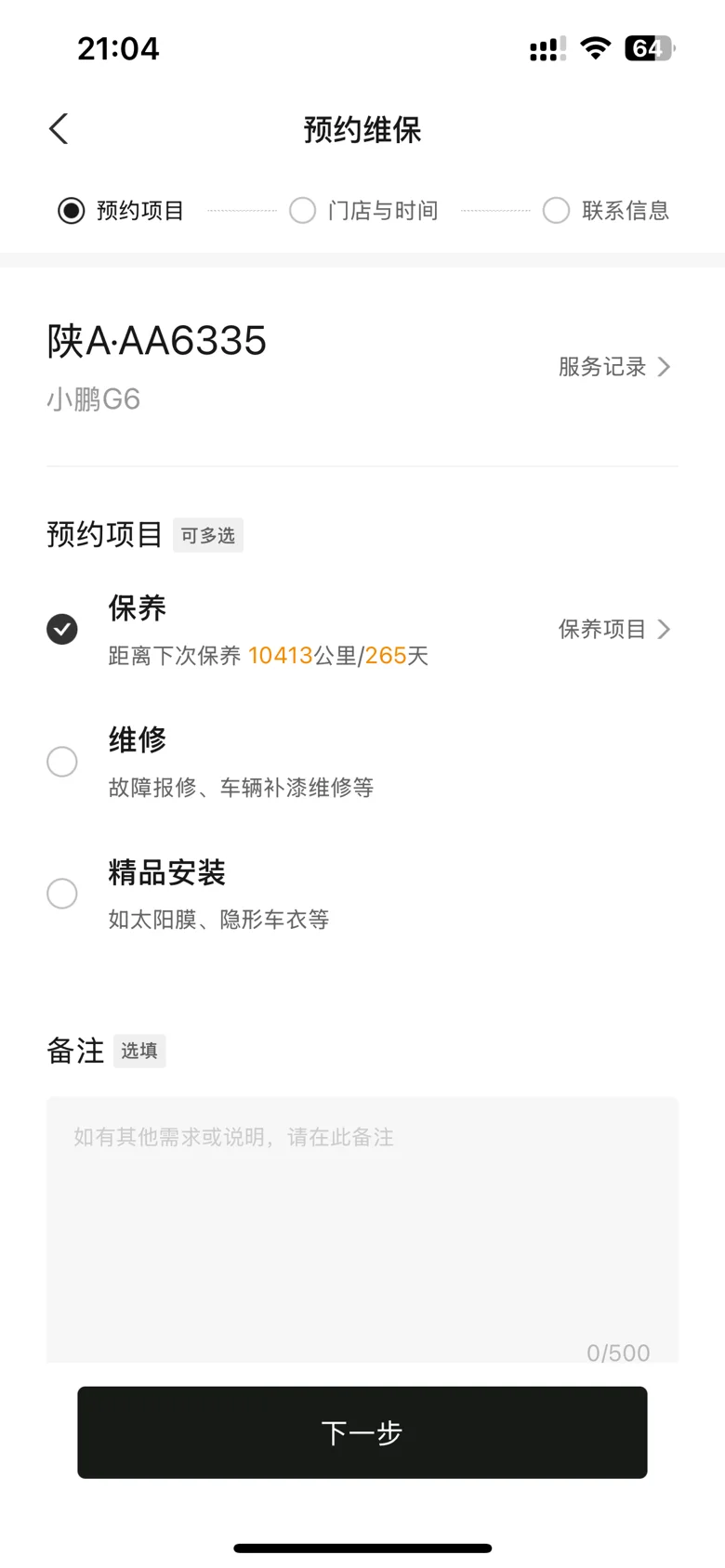Select the 维修 option
The height and width of the screenshot is (1568, 725).
click(62, 762)
